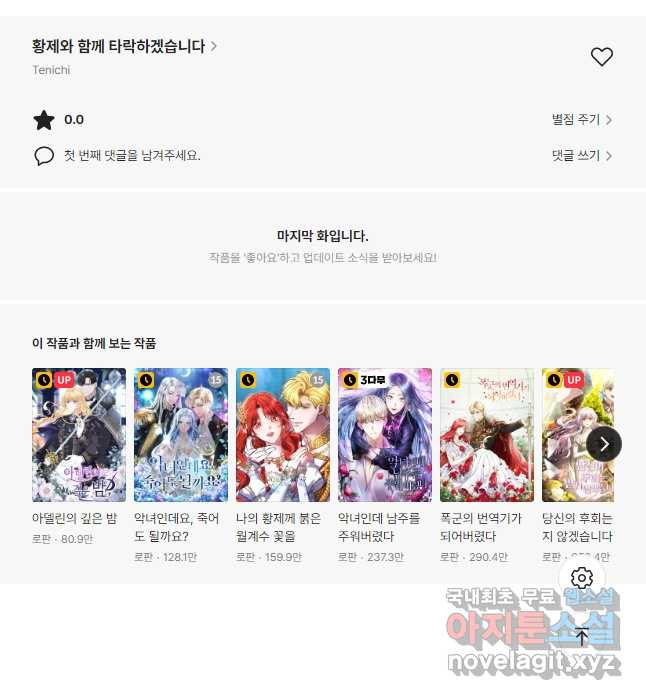Open viewer settings gear icon
This screenshot has height=700, width=646.
(x=583, y=578)
